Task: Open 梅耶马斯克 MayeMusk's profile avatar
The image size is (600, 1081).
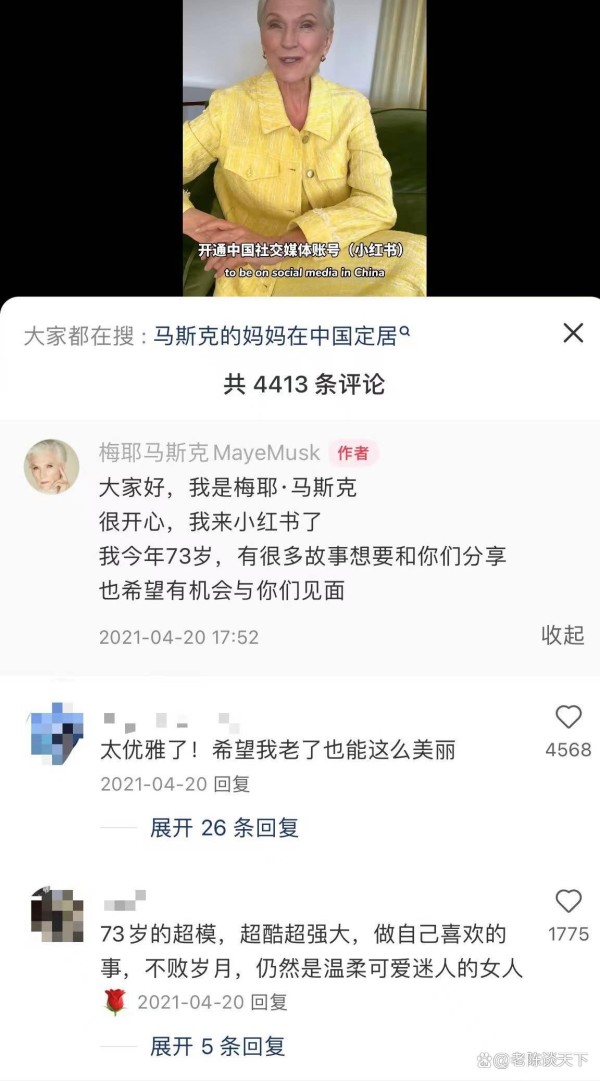Action: tap(52, 466)
